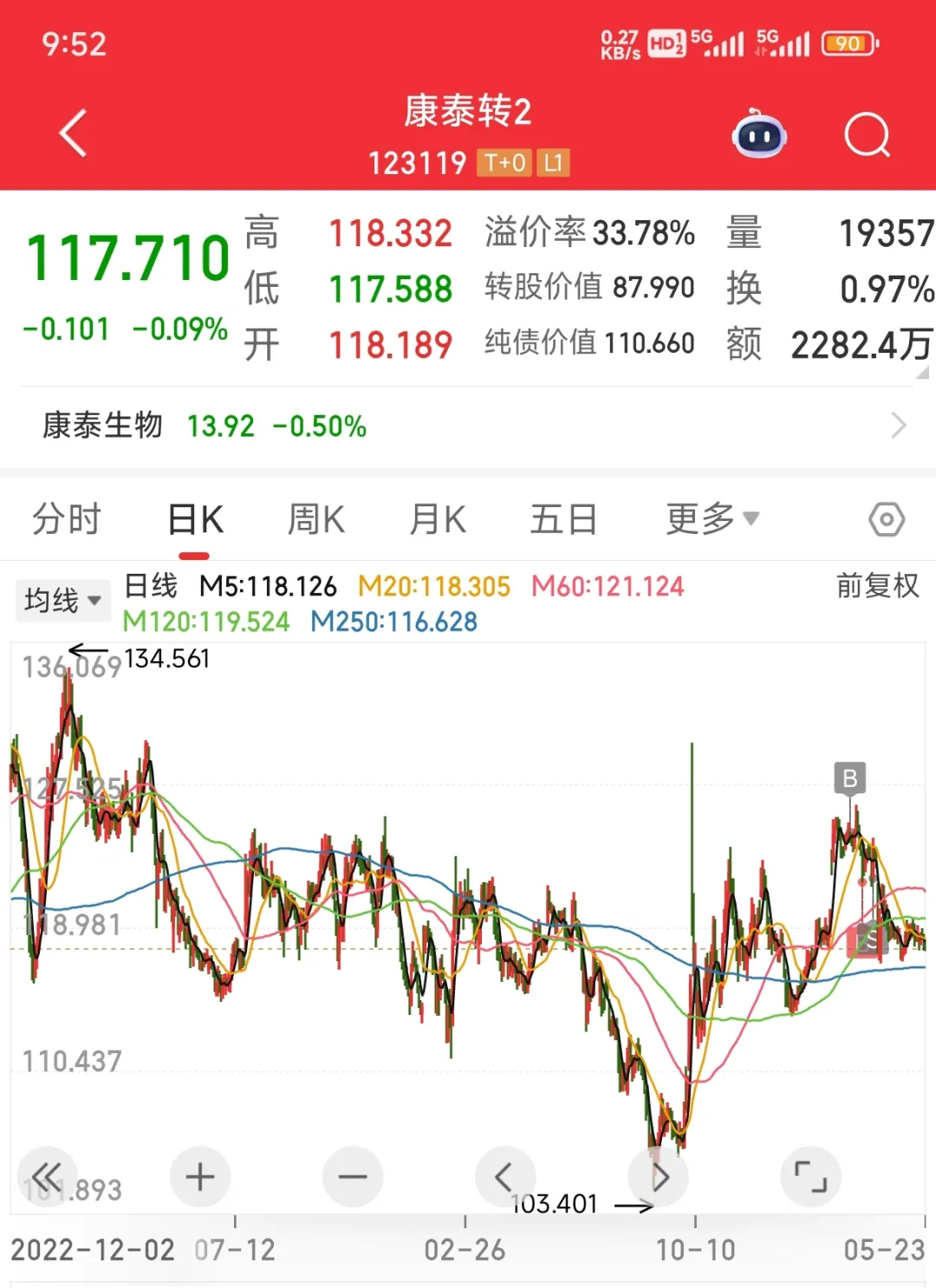Expand chart to fullscreen
The image size is (936, 1288).
tap(811, 1176)
